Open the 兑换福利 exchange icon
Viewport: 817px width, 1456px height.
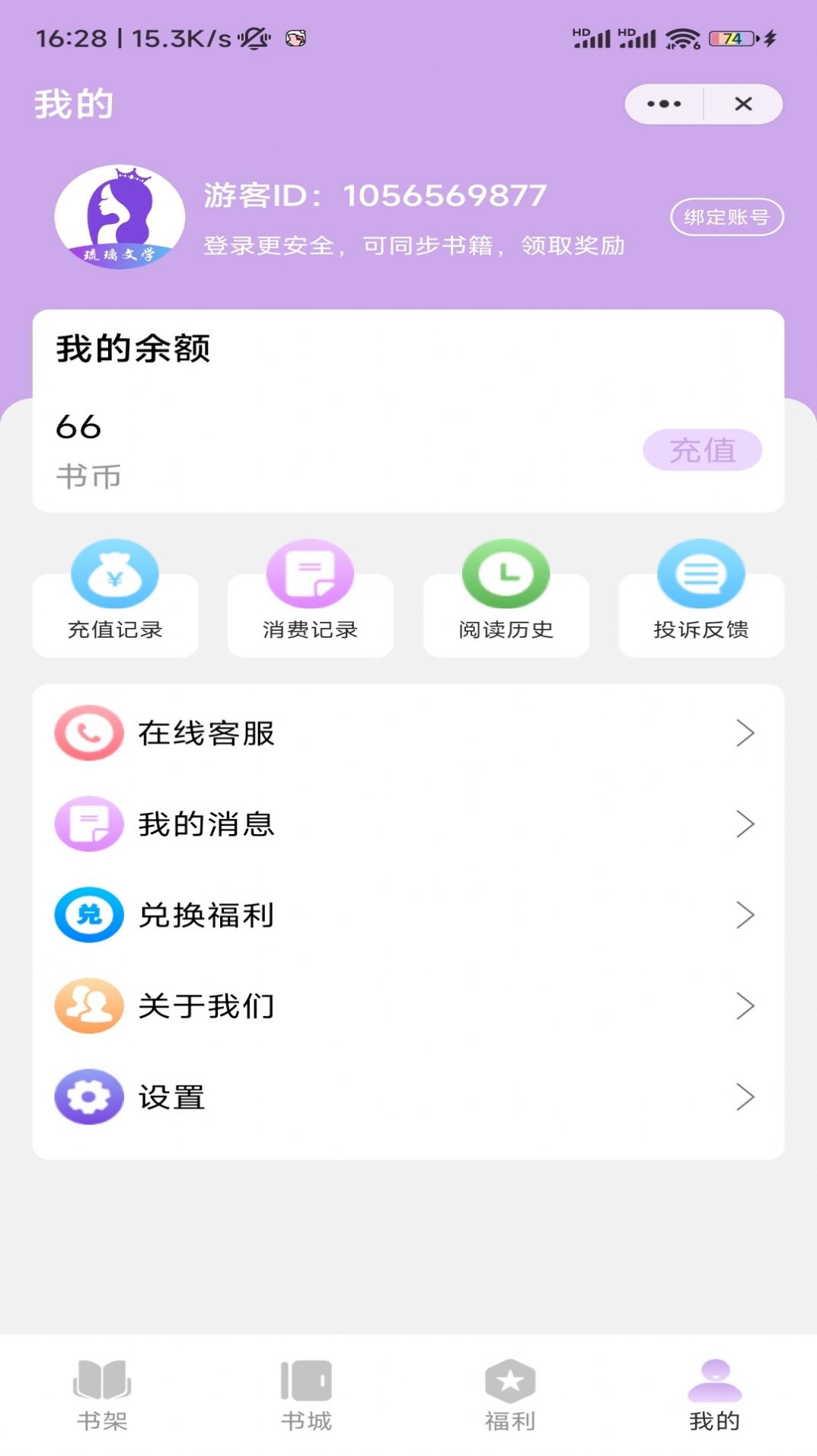coord(88,915)
